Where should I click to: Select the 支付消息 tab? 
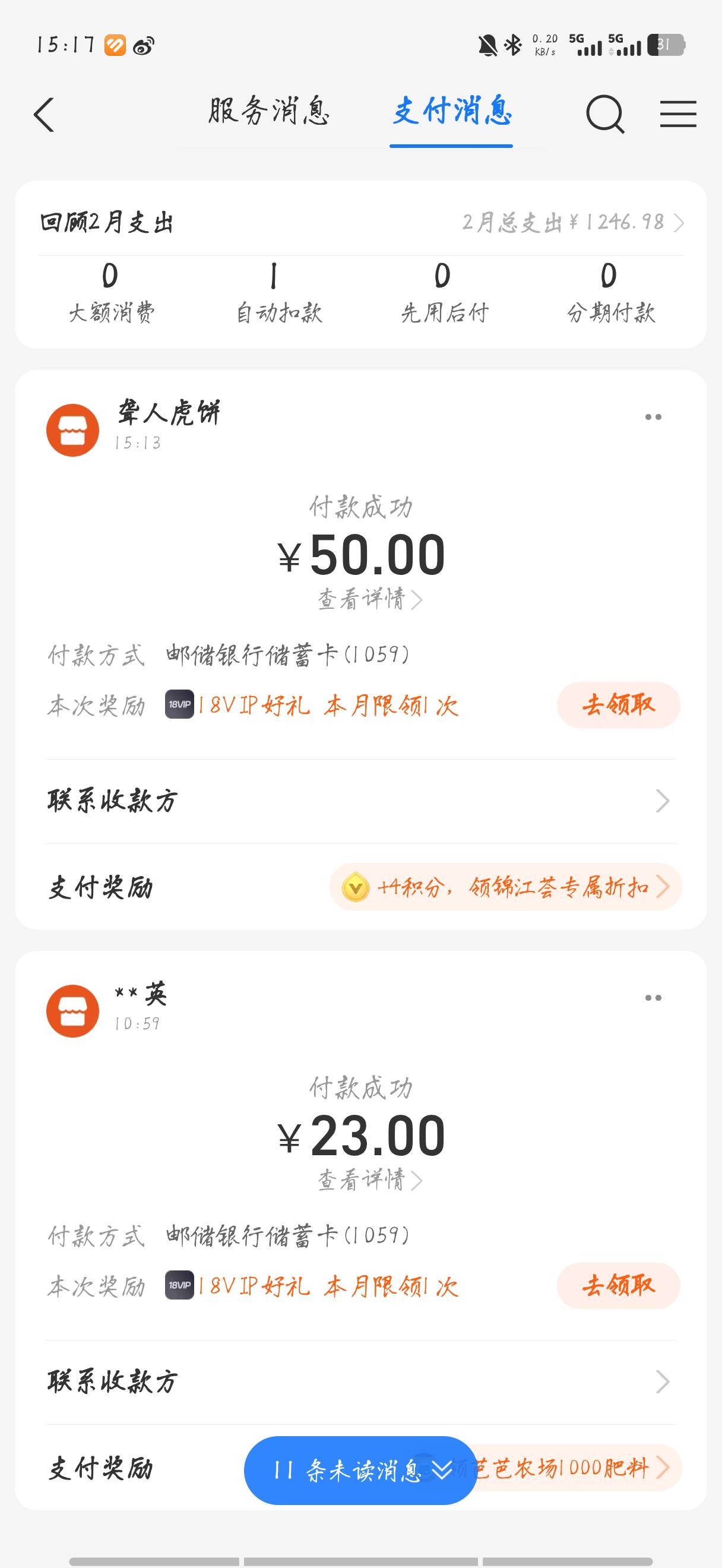point(451,112)
